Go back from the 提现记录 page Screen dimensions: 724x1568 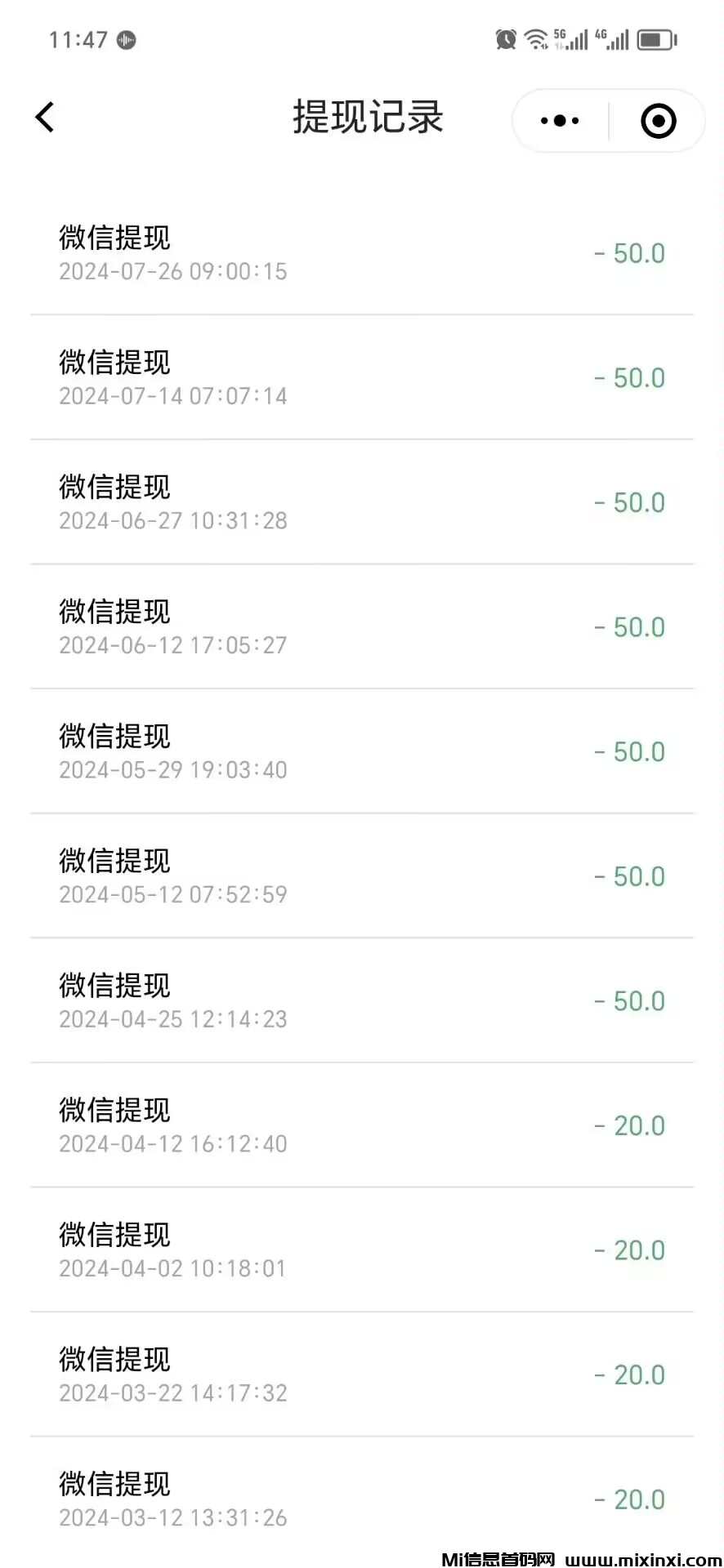pos(45,118)
